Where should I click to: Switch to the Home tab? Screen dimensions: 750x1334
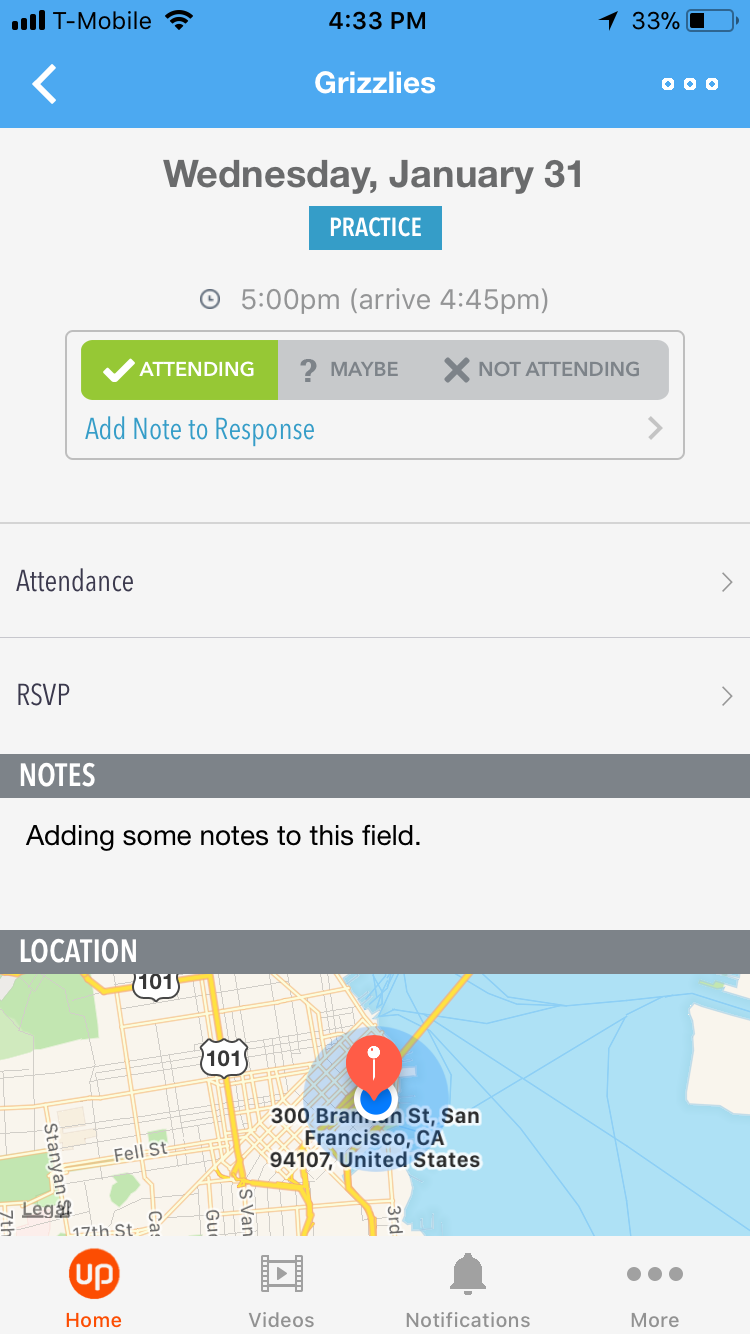[x=94, y=1290]
